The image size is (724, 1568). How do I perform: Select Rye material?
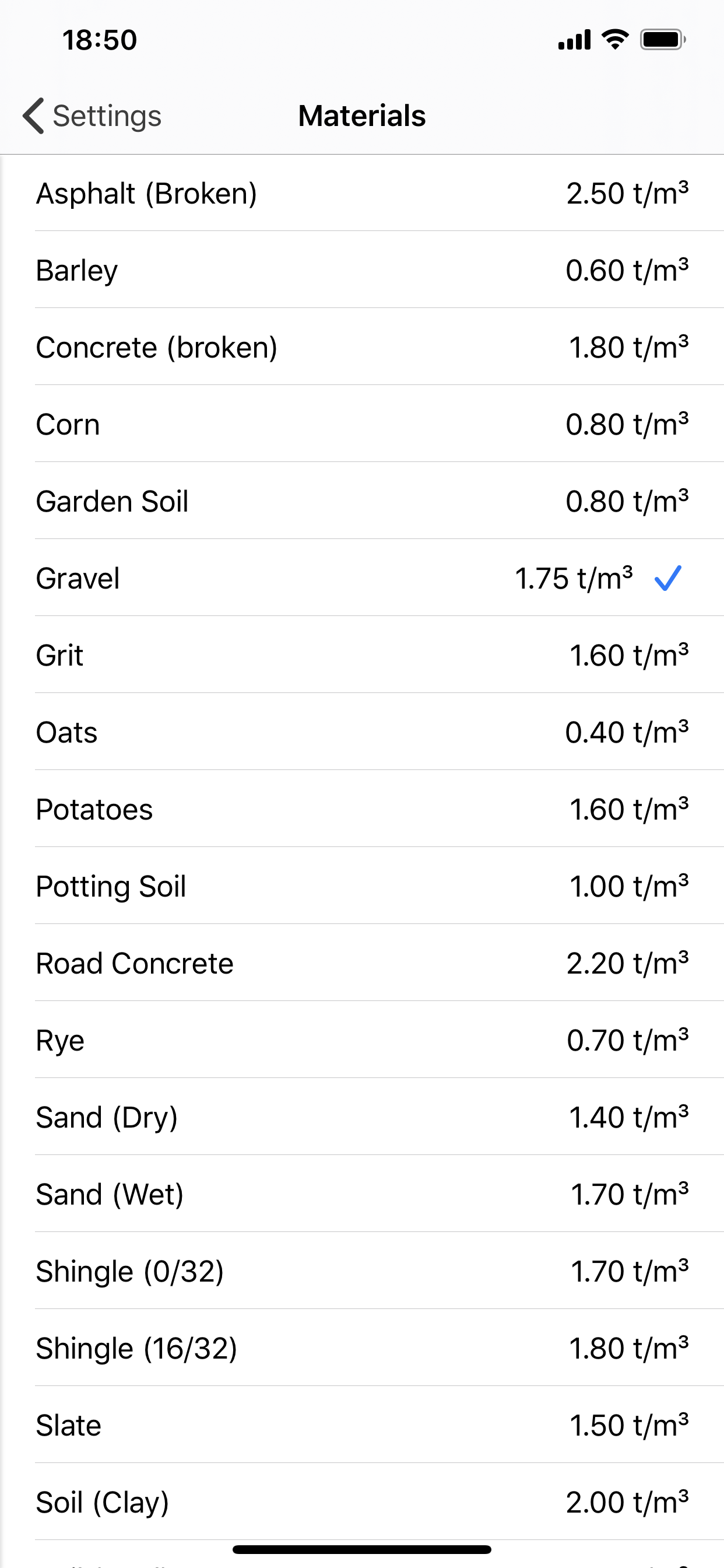(x=362, y=1039)
